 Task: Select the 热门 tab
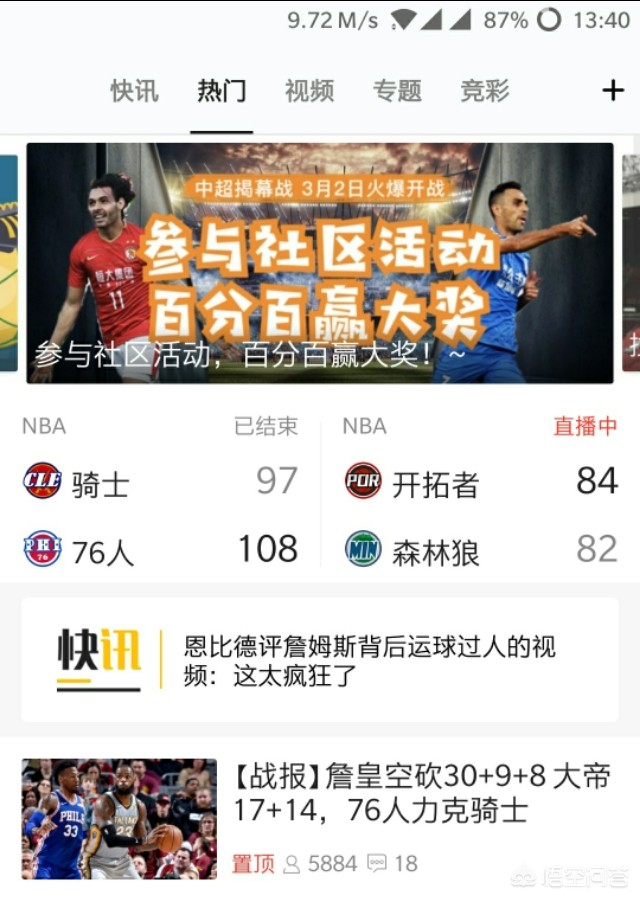pyautogui.click(x=221, y=91)
